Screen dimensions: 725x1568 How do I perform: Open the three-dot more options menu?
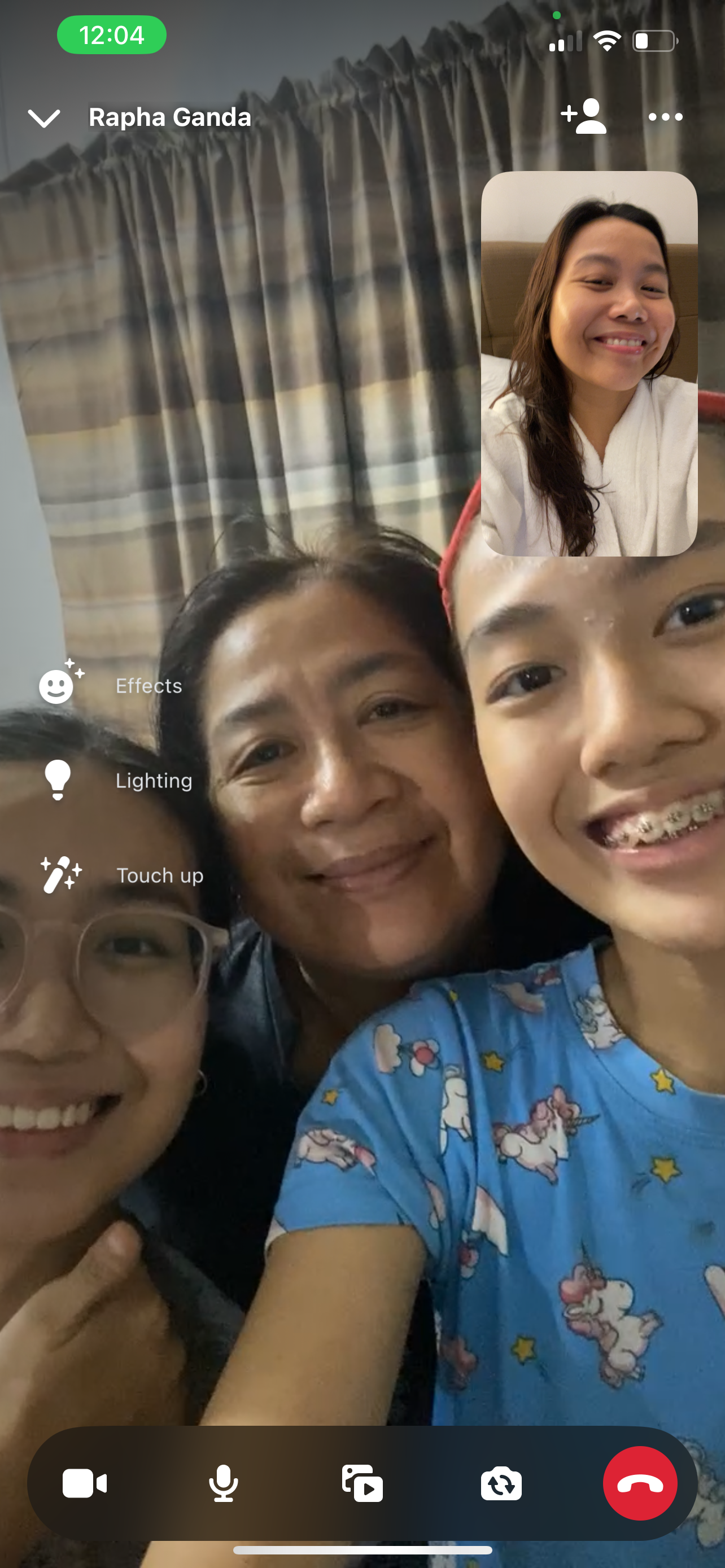(665, 117)
